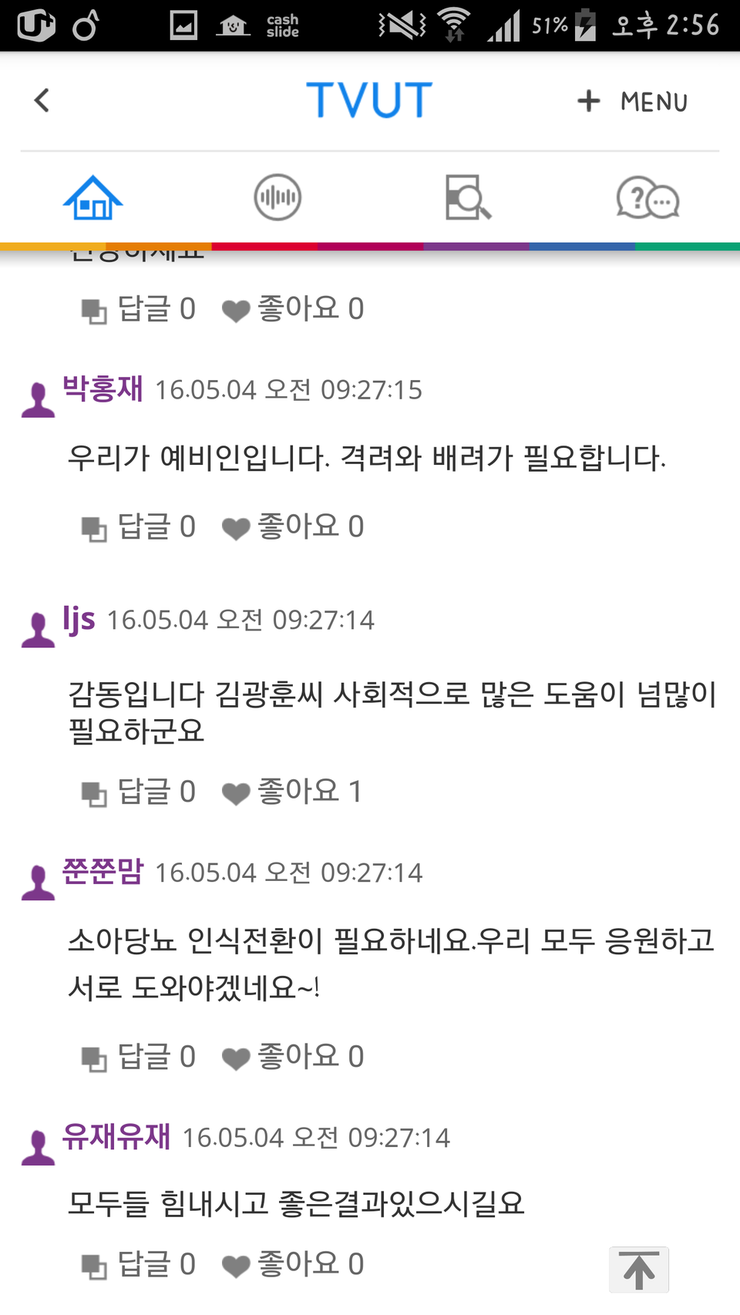
Task: Like 쭌쭌맘's comment
Action: (x=292, y=1057)
